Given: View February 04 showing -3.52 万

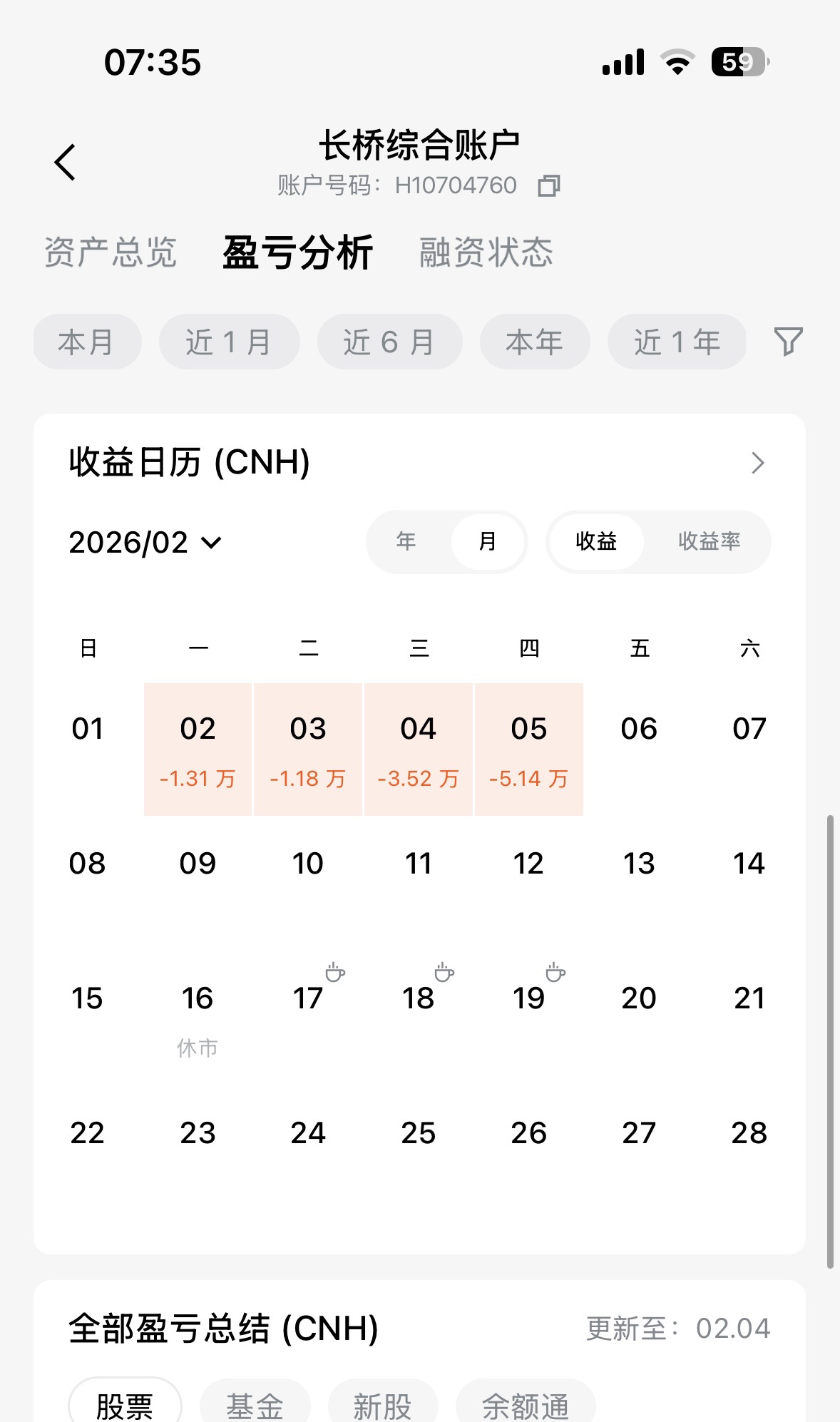Looking at the screenshot, I should pos(419,749).
